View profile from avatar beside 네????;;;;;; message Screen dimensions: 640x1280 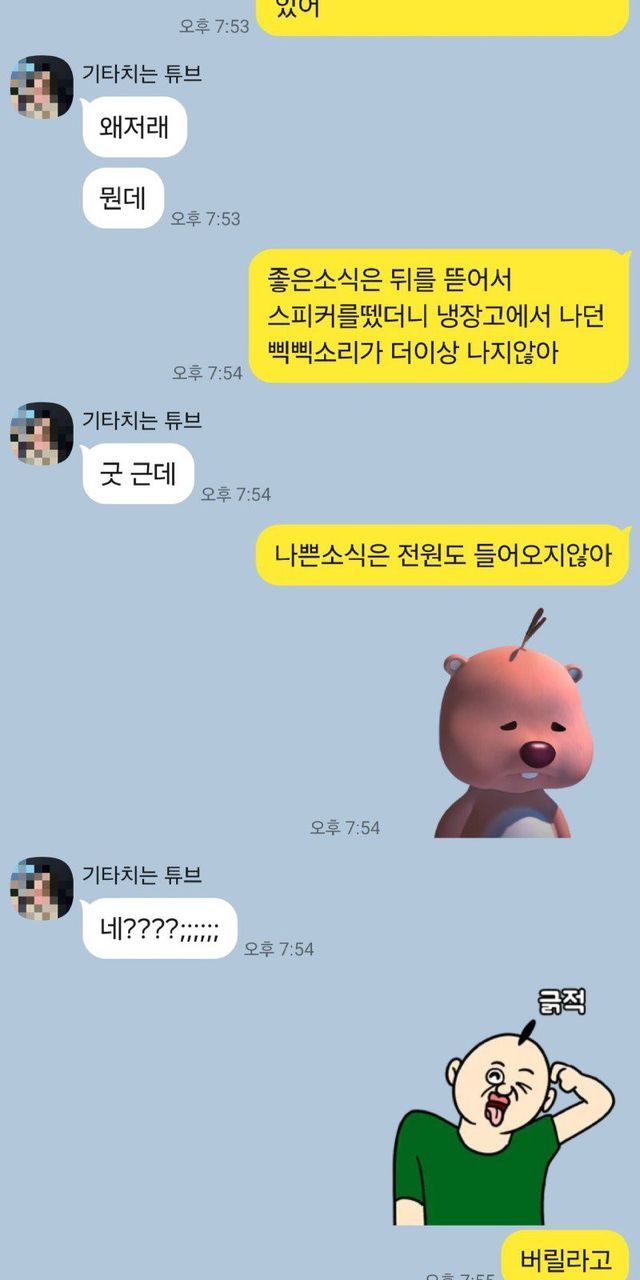pyautogui.click(x=42, y=888)
